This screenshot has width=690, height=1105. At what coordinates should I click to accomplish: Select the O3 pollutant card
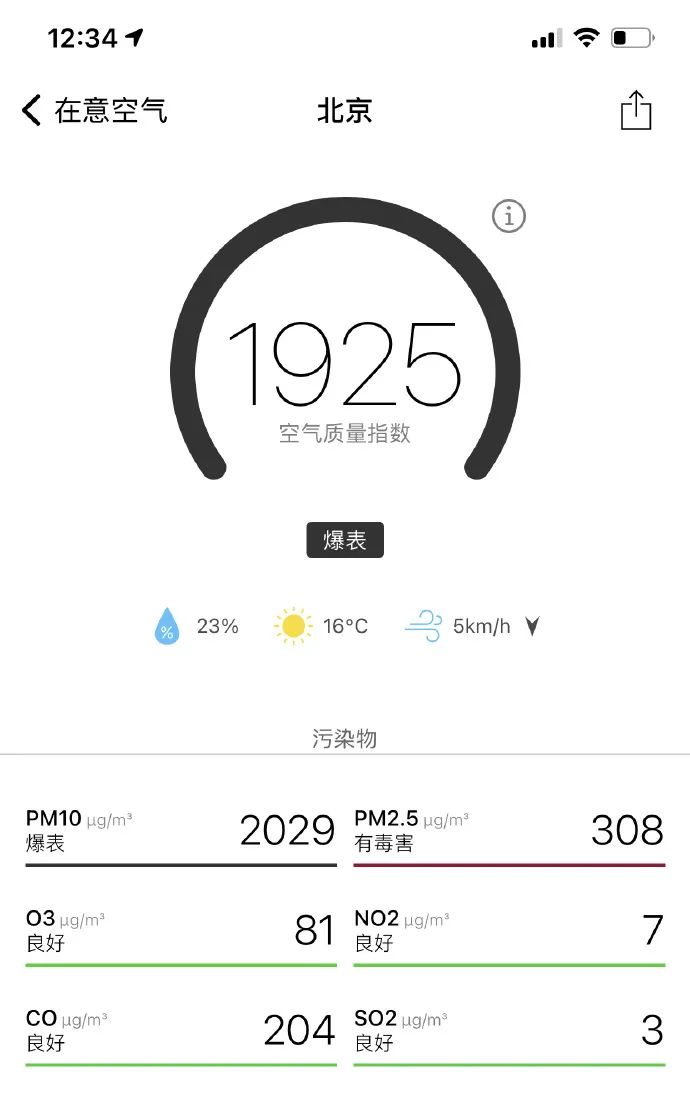click(180, 931)
